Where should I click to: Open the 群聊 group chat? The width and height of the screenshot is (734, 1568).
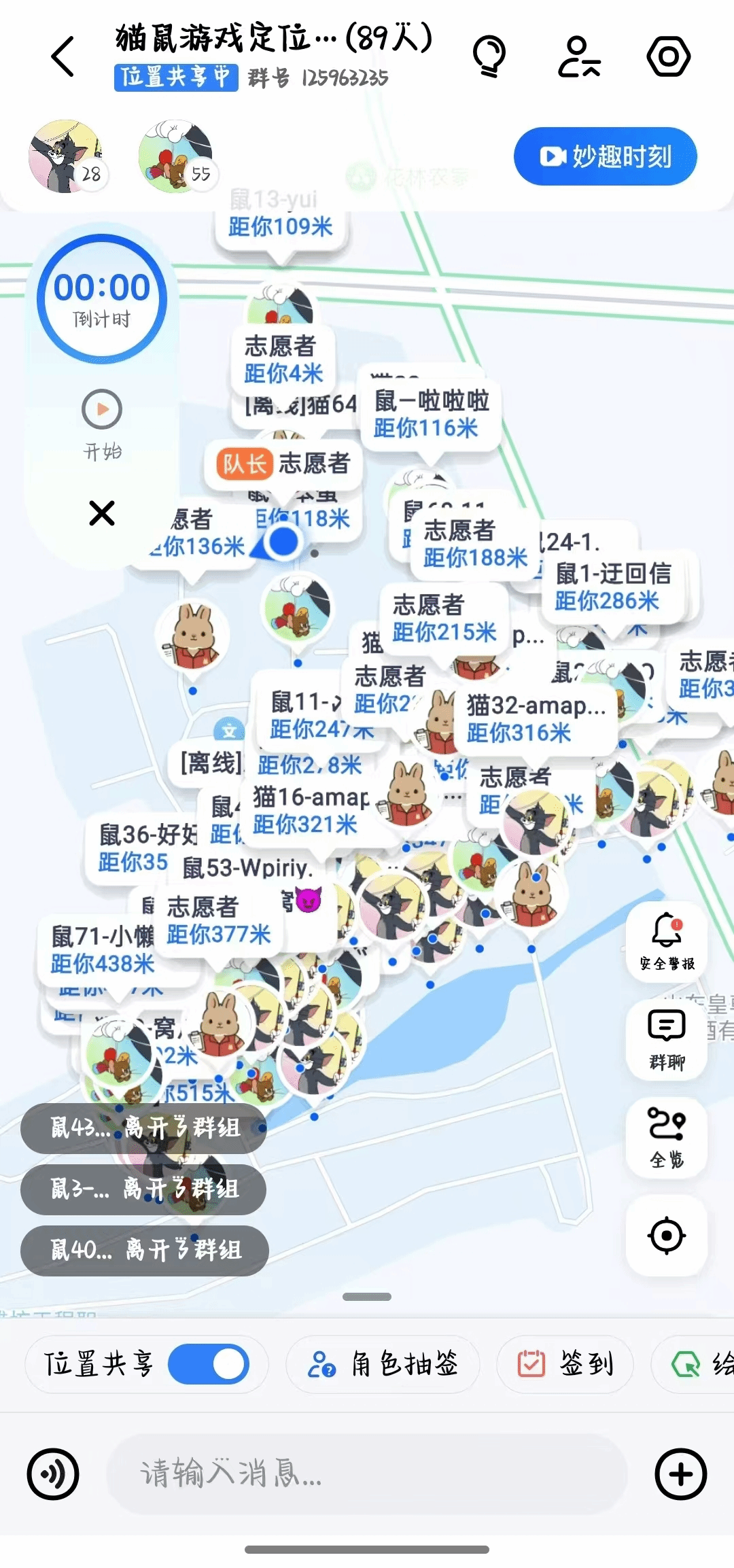[x=667, y=1039]
